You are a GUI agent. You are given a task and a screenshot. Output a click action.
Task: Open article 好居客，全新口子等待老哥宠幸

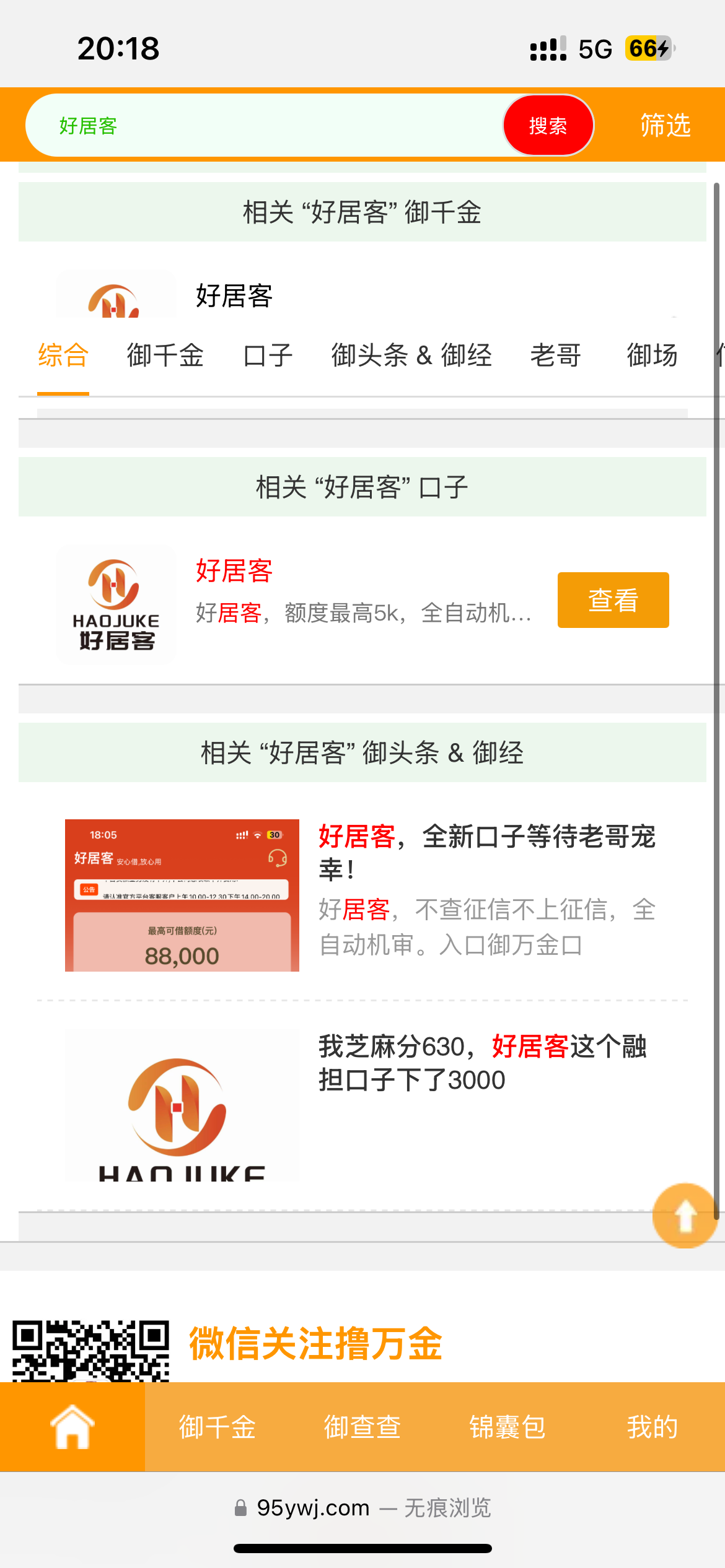point(486,853)
